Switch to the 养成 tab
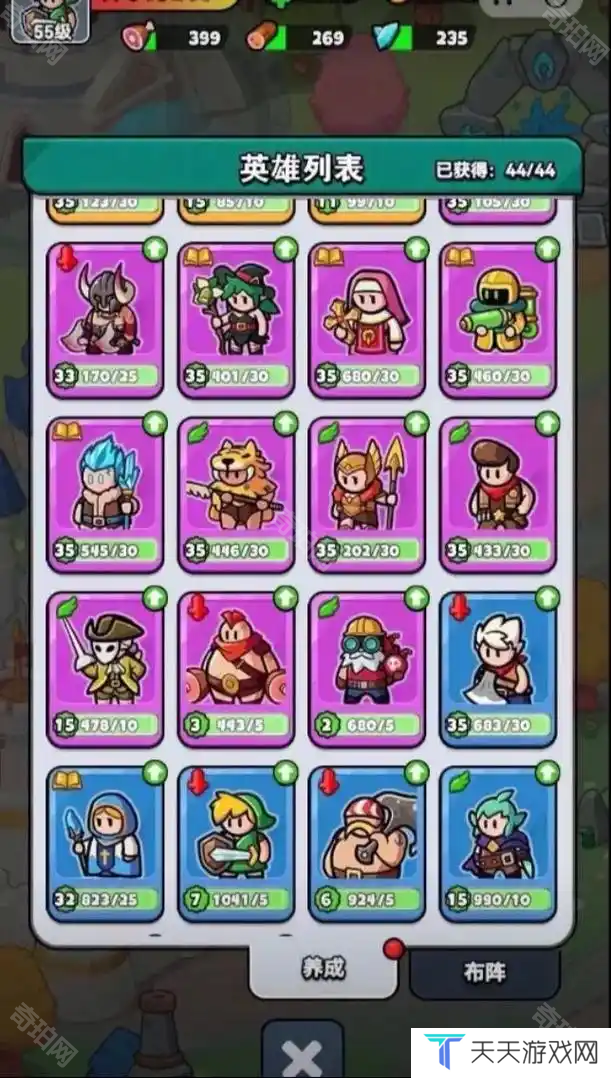 [323, 968]
